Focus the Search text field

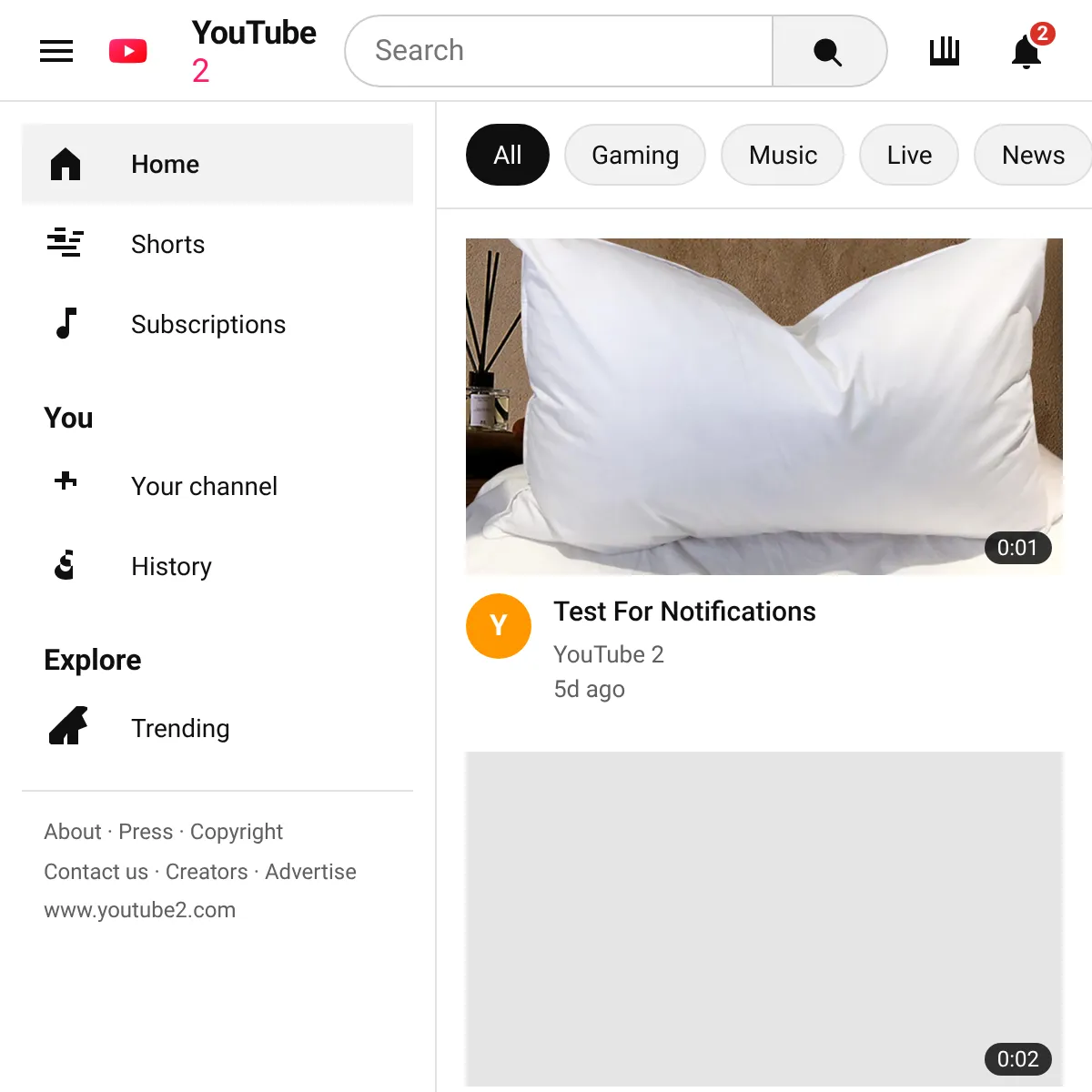tap(559, 51)
